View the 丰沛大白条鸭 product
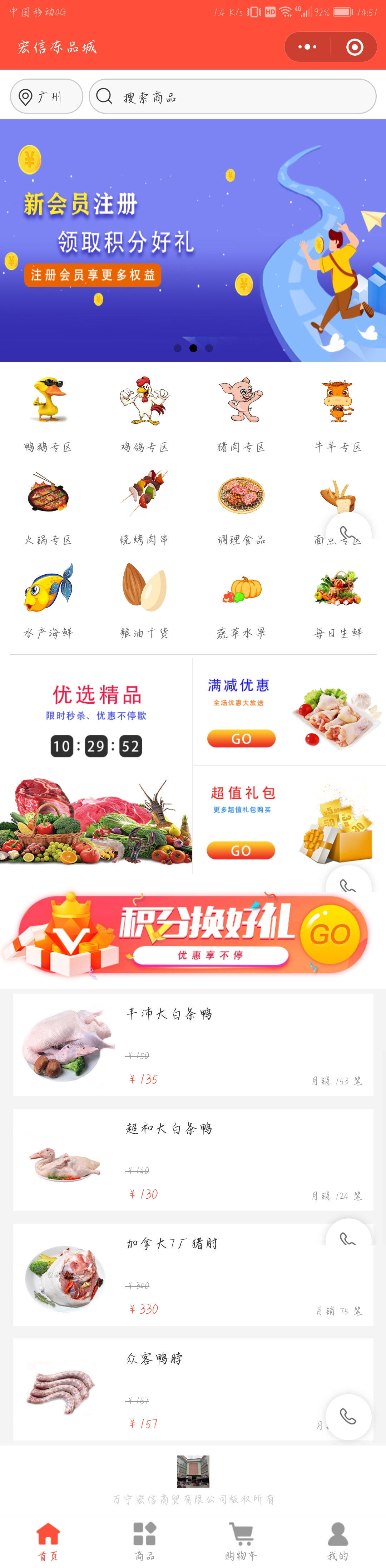 [x=193, y=1044]
